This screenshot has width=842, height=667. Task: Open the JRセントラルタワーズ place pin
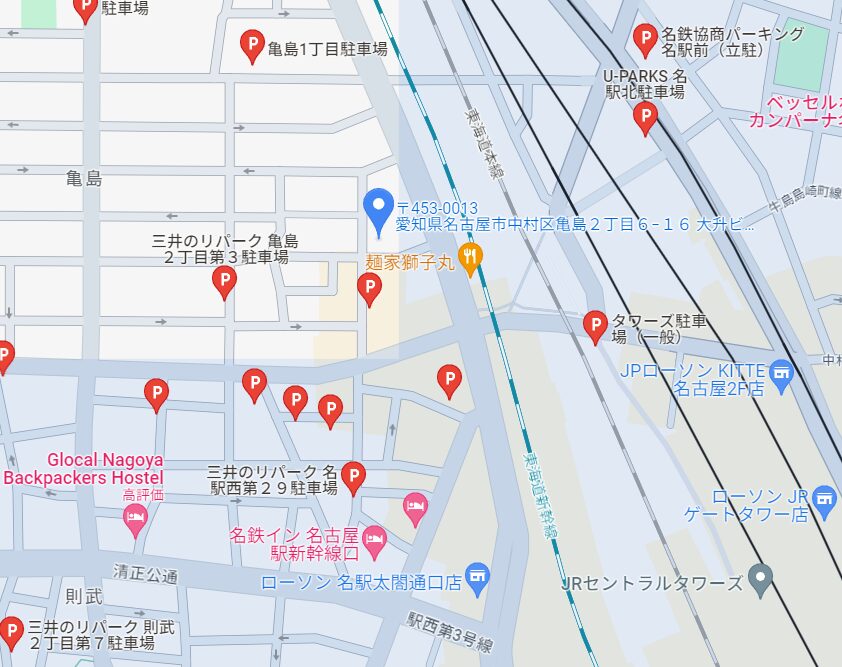762,576
